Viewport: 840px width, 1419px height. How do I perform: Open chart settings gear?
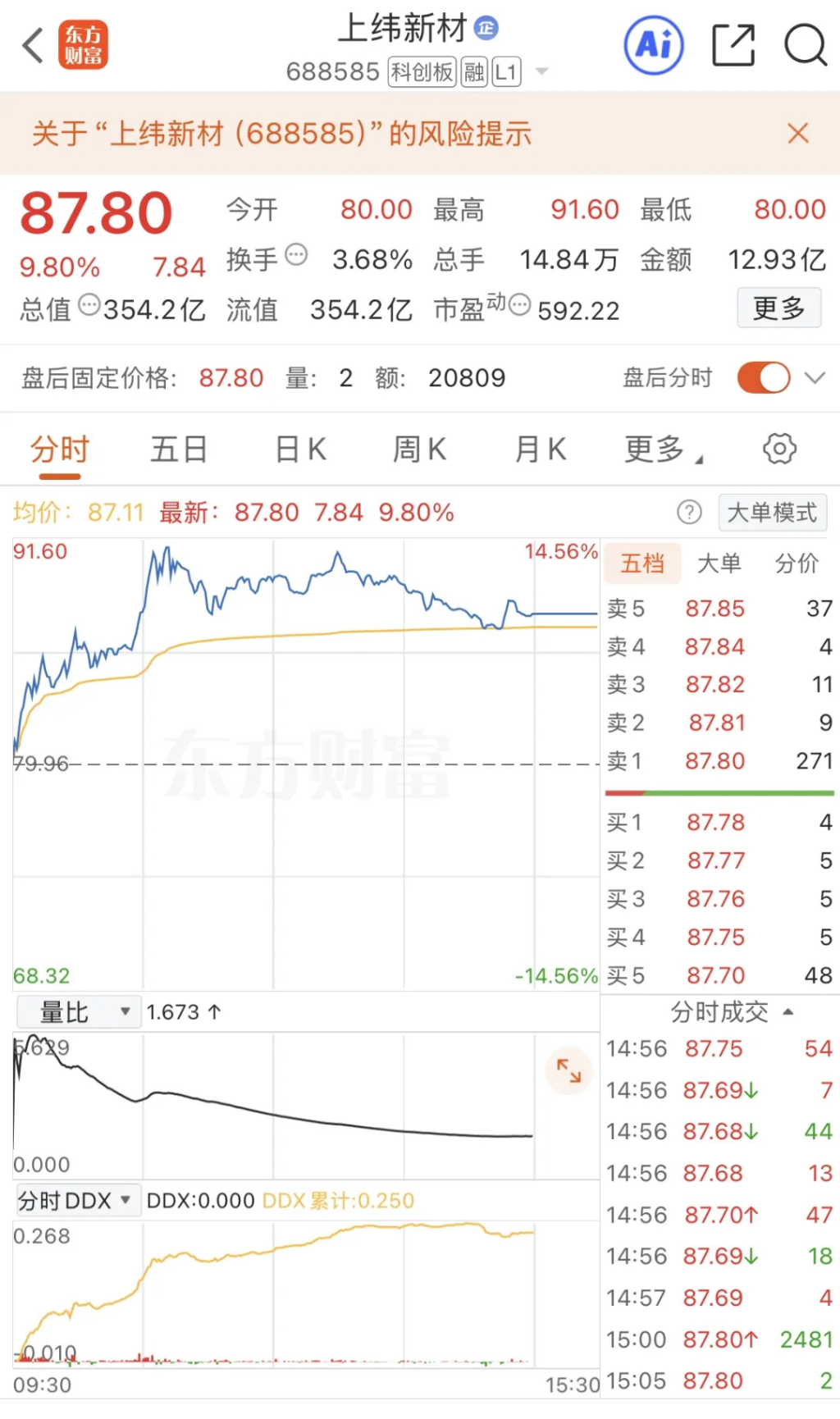778,449
